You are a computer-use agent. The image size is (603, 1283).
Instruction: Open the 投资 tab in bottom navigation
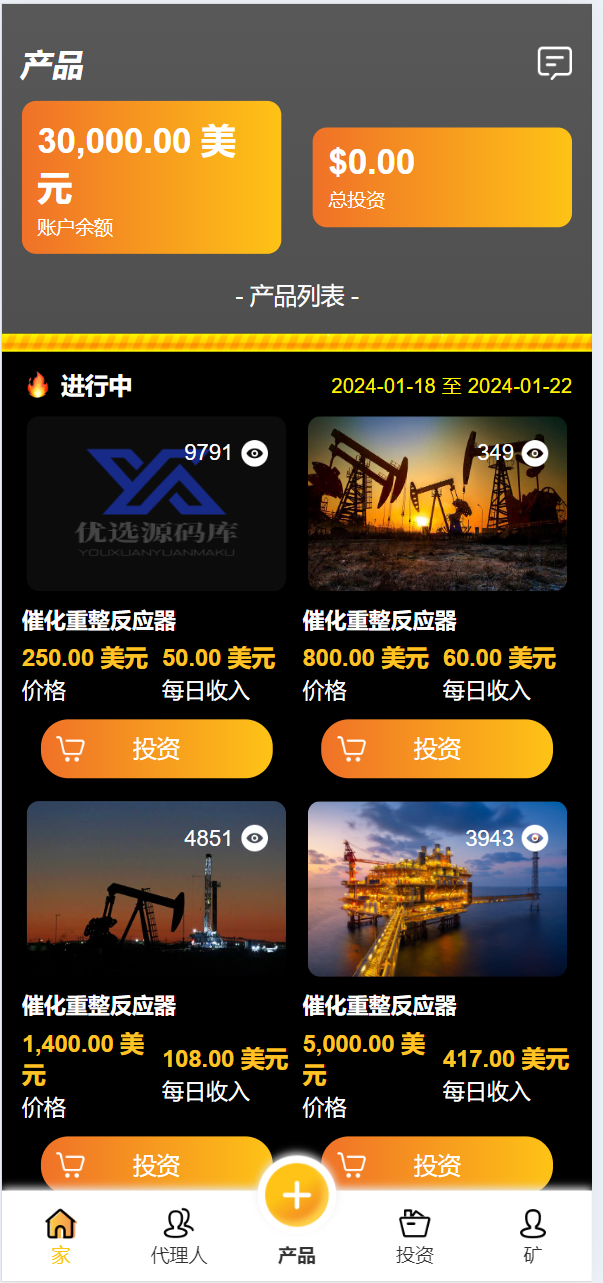[415, 1235]
